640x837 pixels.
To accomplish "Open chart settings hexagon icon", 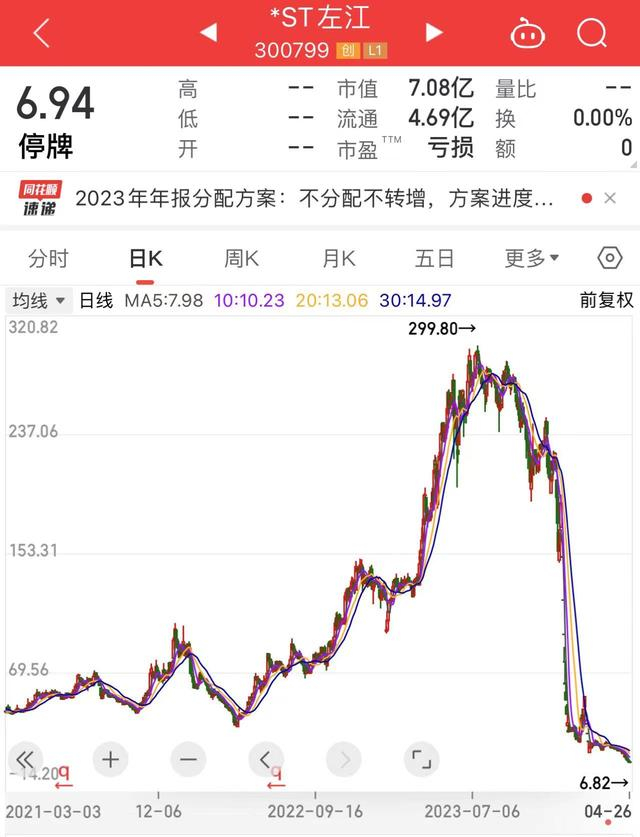I will (x=609, y=258).
